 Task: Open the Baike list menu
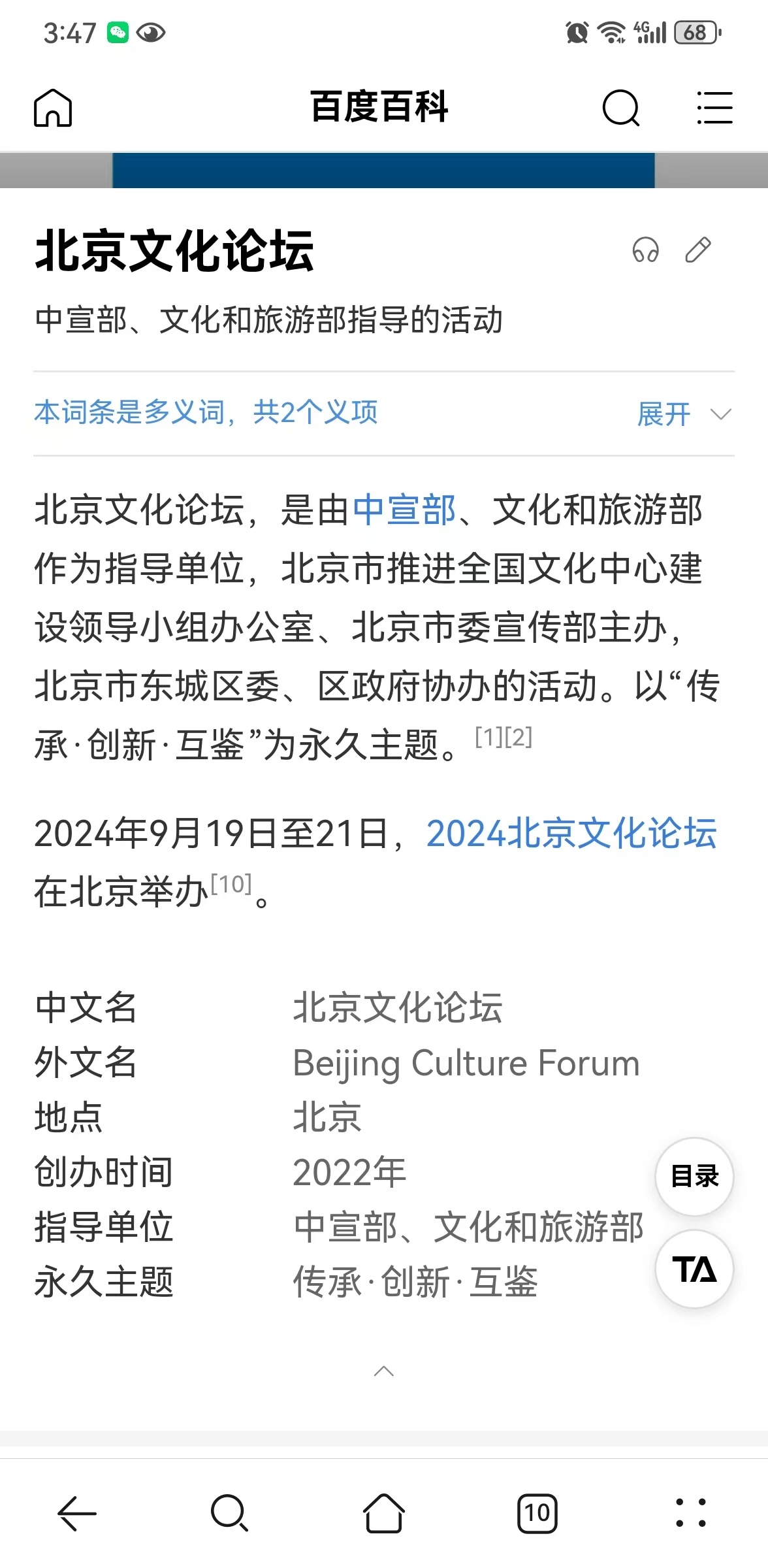pyautogui.click(x=714, y=108)
